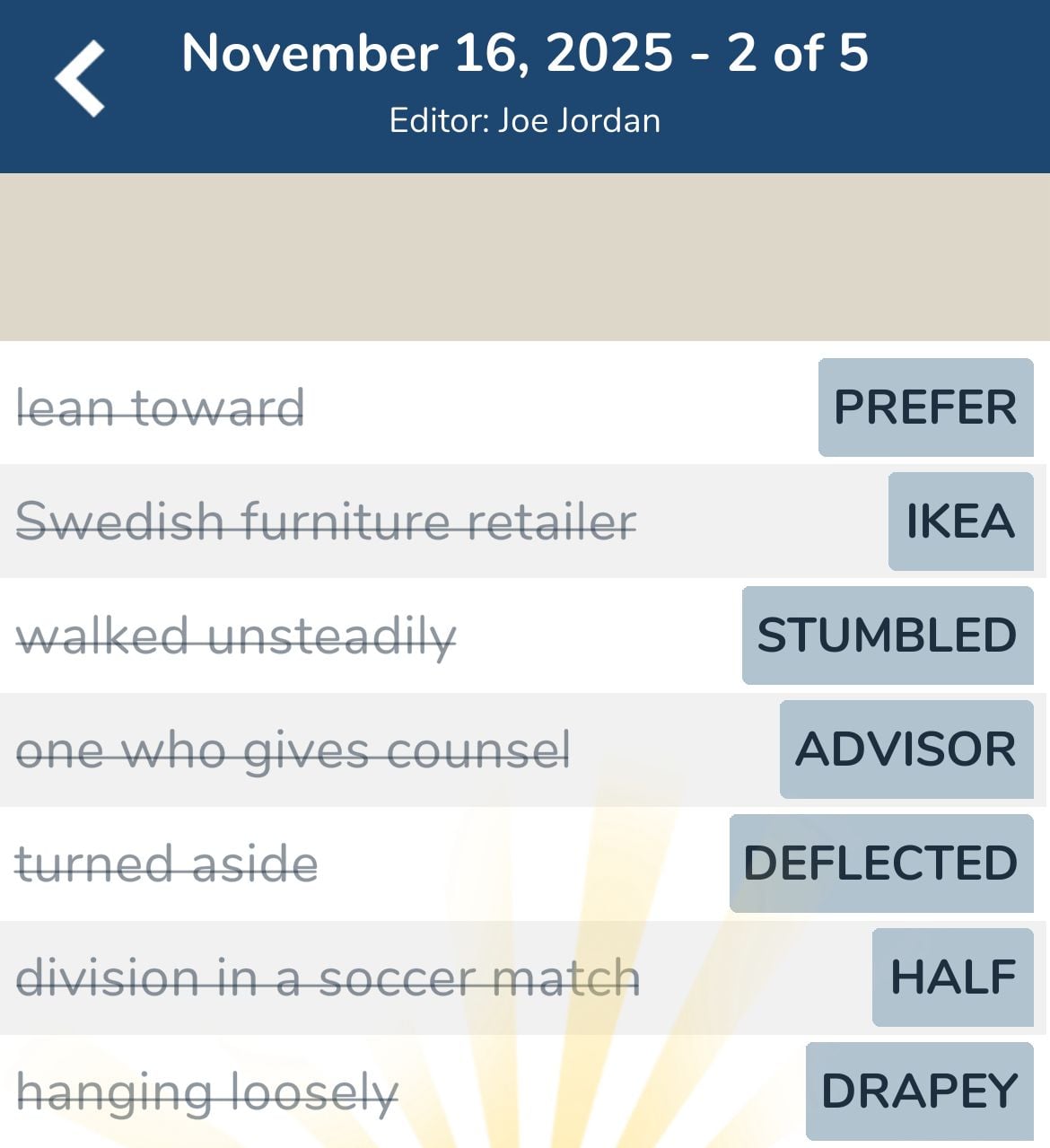Click the beige puzzle area above the clues
Viewport: 1050px width, 1148px height.
[525, 256]
